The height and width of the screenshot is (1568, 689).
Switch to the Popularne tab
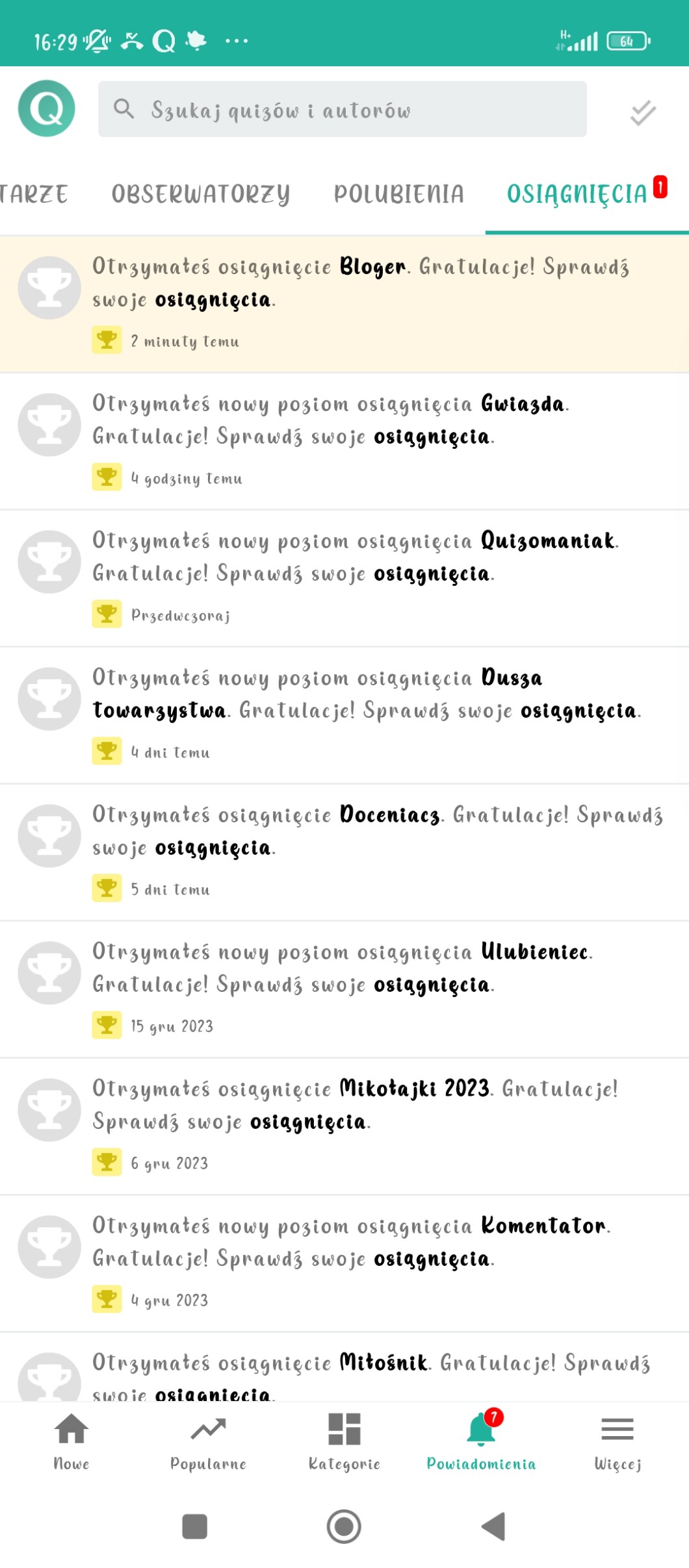pyautogui.click(x=208, y=1441)
